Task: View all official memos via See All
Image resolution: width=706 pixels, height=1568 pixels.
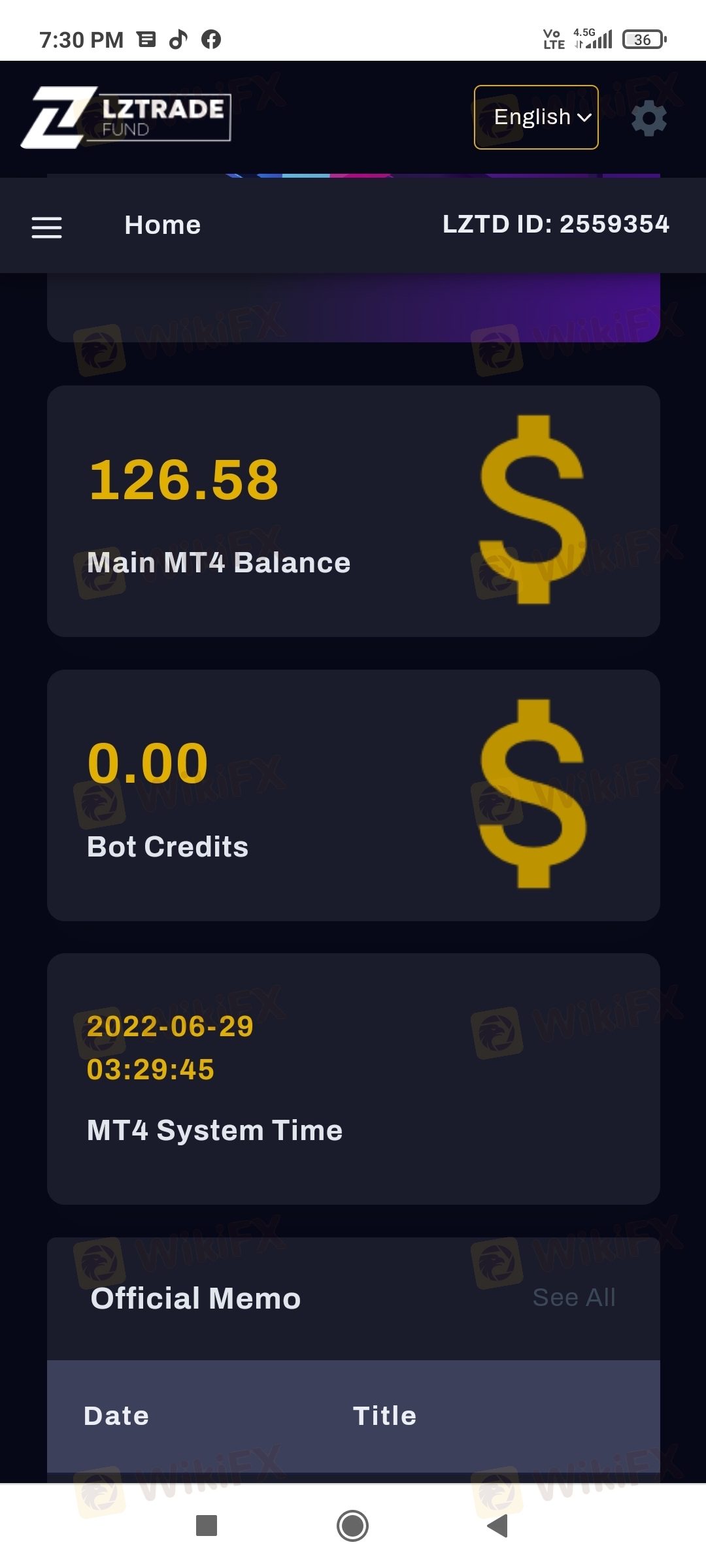Action: [574, 1298]
